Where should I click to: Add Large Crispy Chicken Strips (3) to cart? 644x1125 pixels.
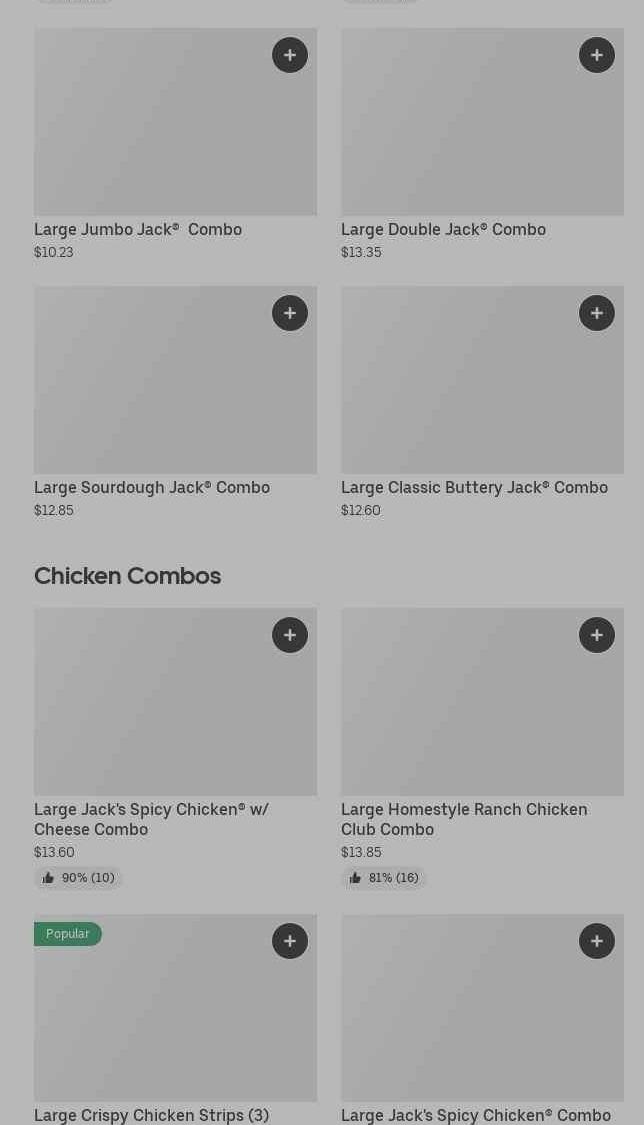[x=290, y=941]
